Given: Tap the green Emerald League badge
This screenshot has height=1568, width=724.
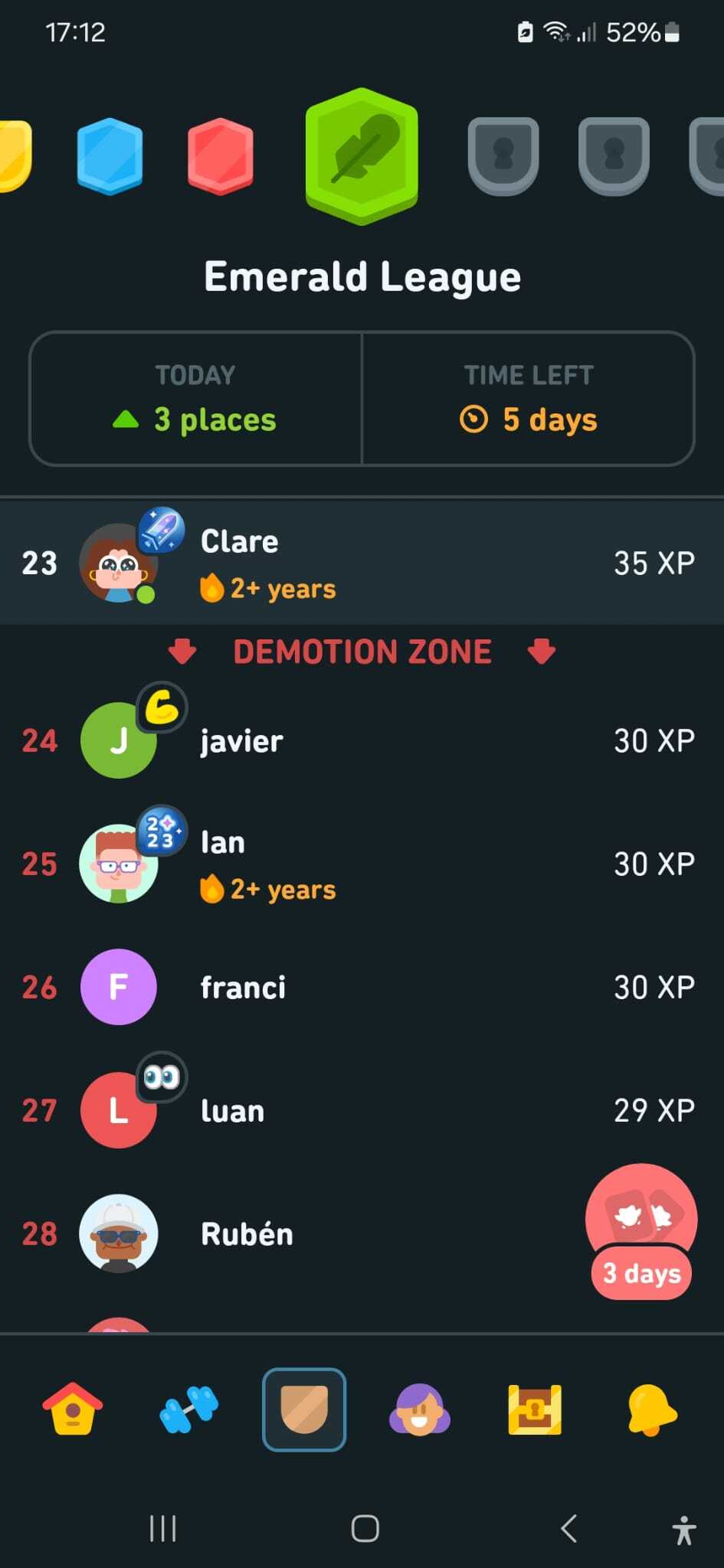Looking at the screenshot, I should pos(362,156).
